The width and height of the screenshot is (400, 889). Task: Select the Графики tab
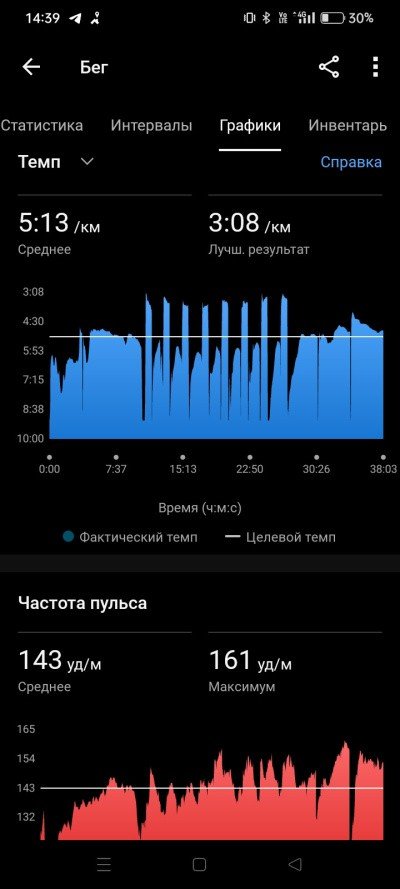point(250,126)
